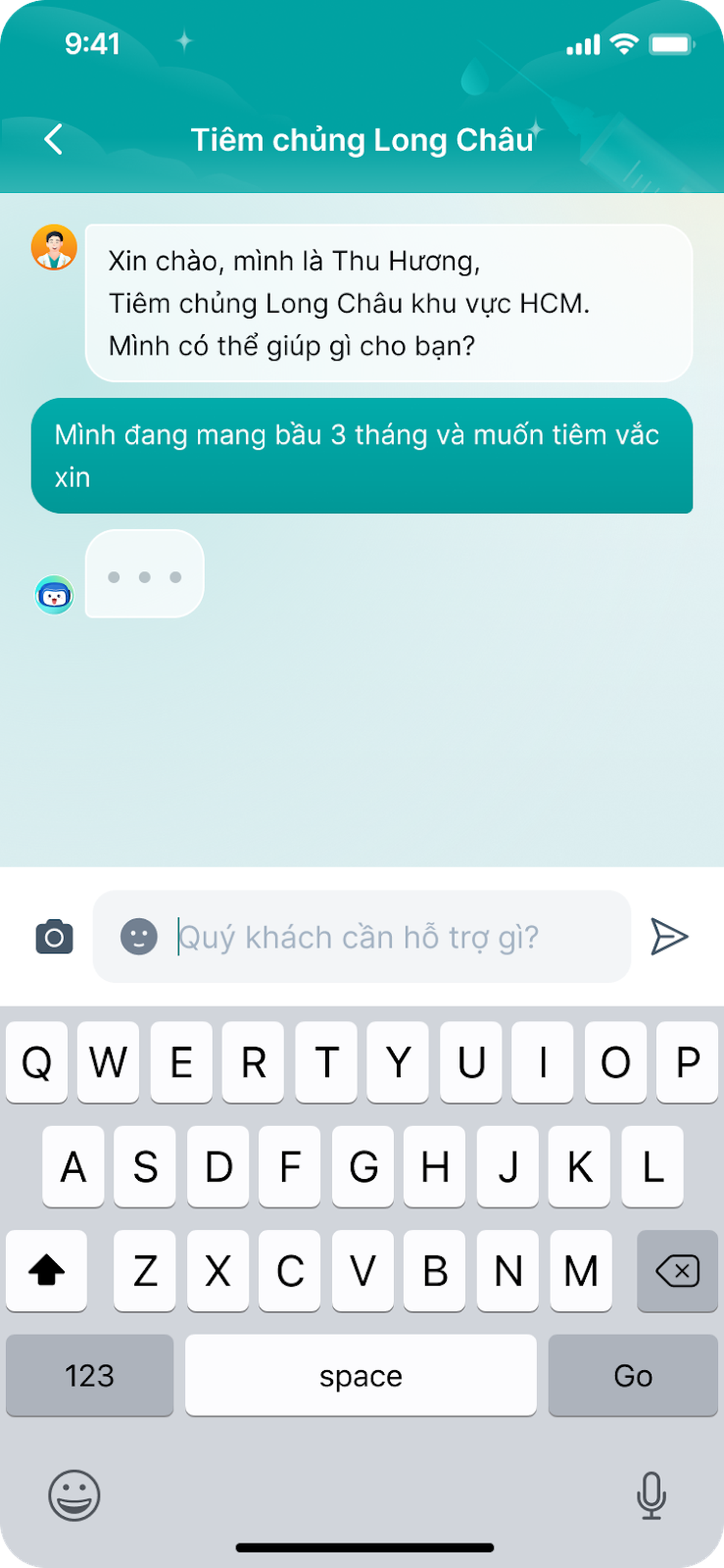Focus the "Quý khách cần hỗ trợ gì?" field

[389, 937]
